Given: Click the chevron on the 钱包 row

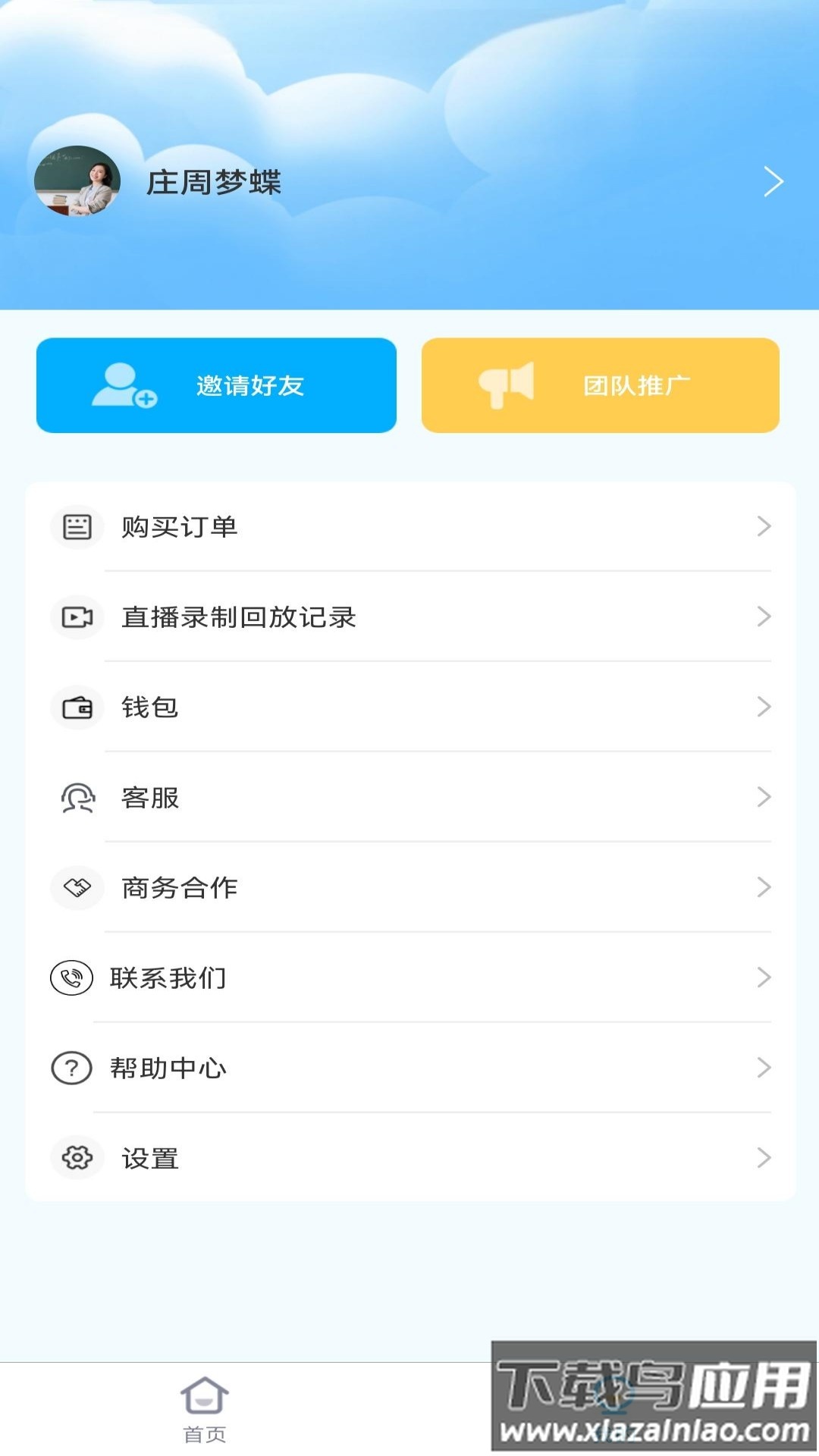Looking at the screenshot, I should (x=764, y=708).
